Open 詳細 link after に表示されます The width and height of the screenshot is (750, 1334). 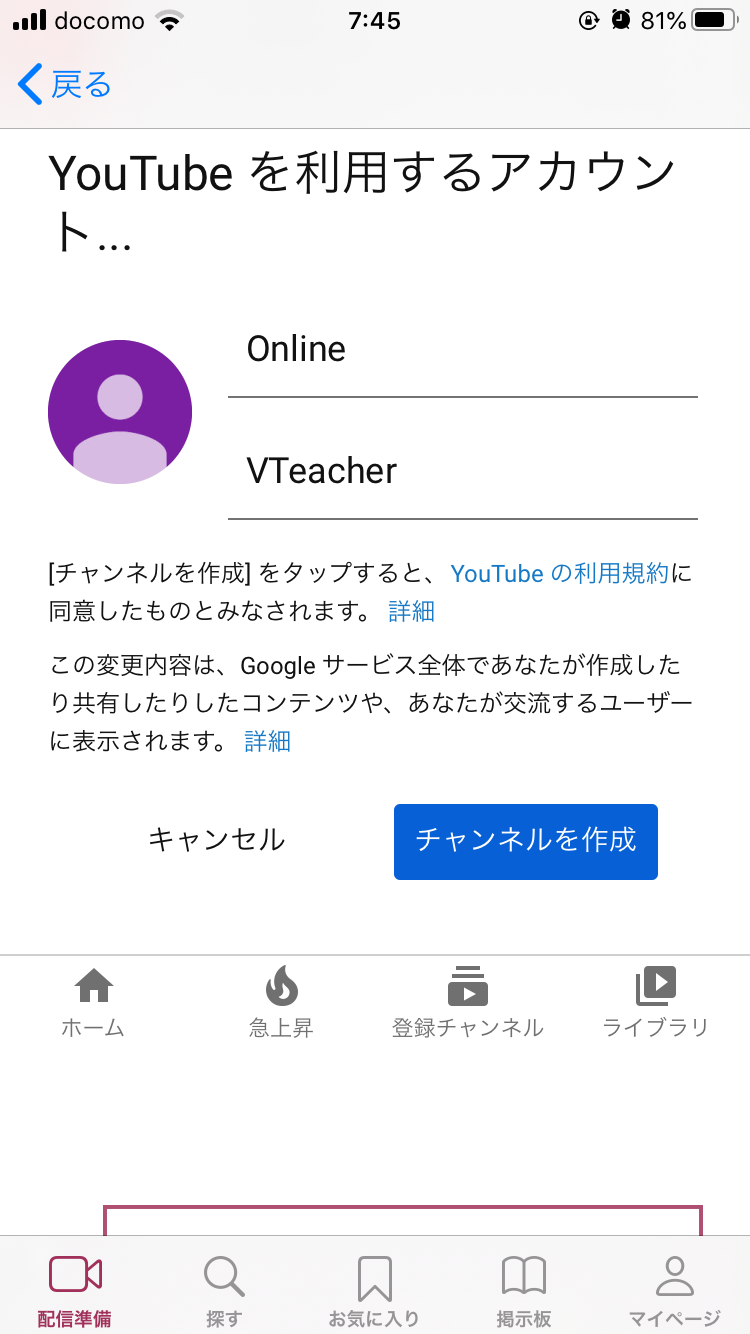267,741
